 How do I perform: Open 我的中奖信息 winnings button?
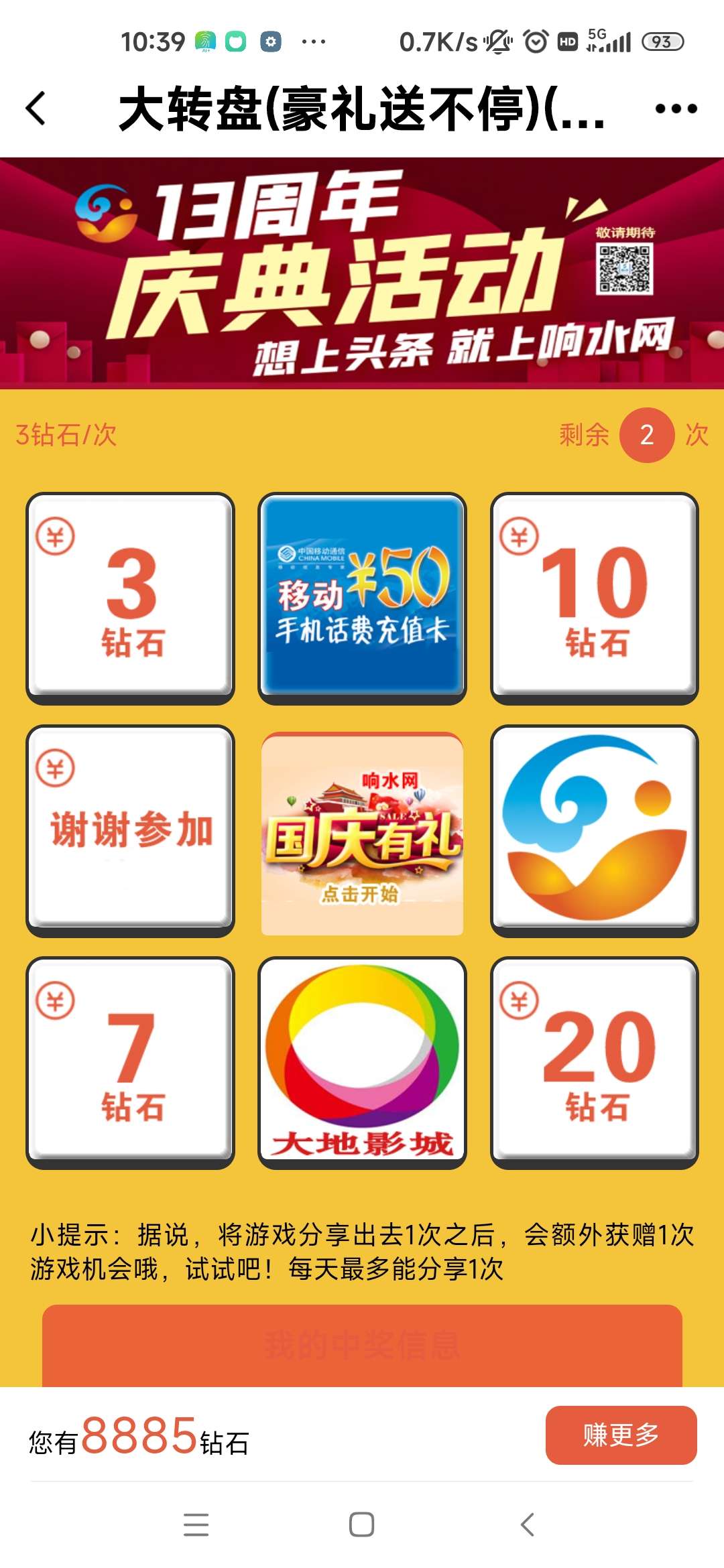click(362, 1346)
